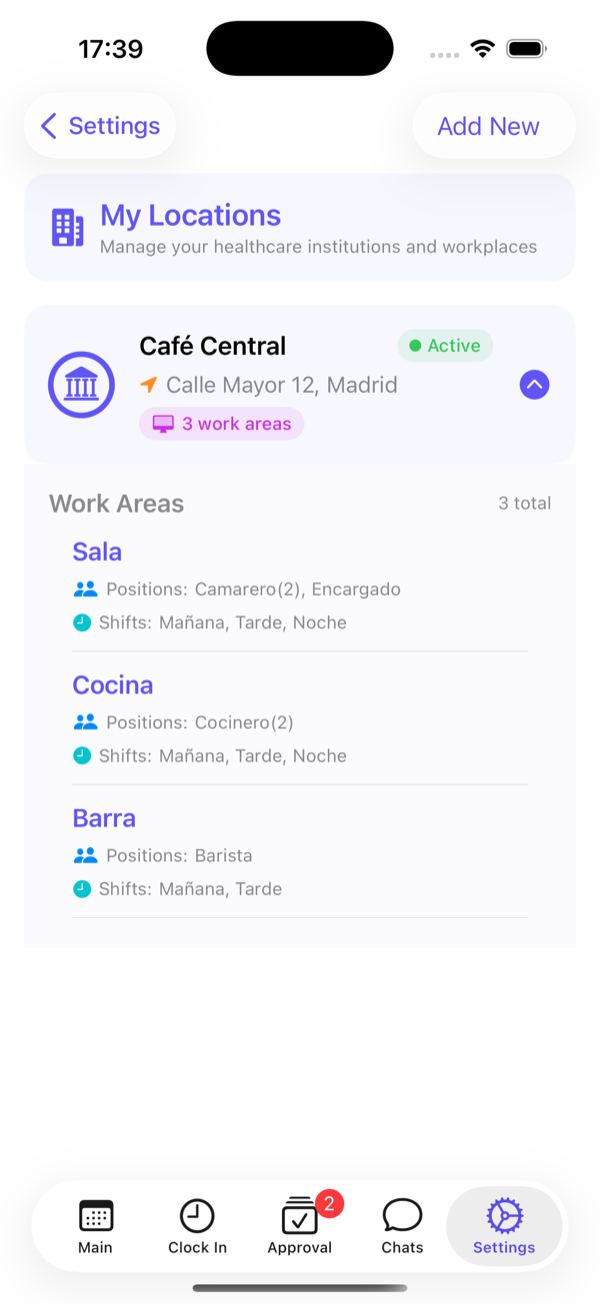Switch to the Main tab
Screen dimensions: 600x1304
tap(96, 1226)
